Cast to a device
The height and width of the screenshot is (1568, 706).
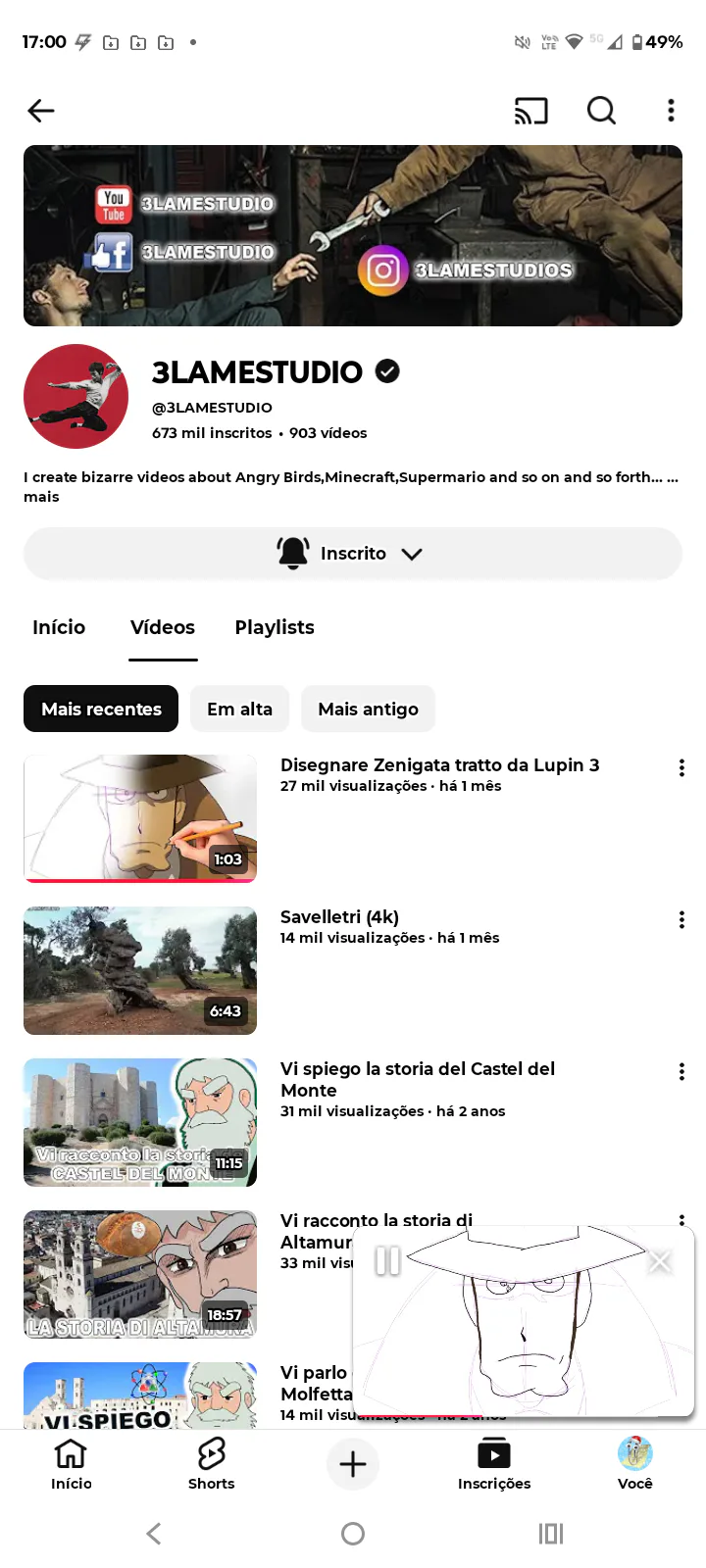tap(530, 111)
